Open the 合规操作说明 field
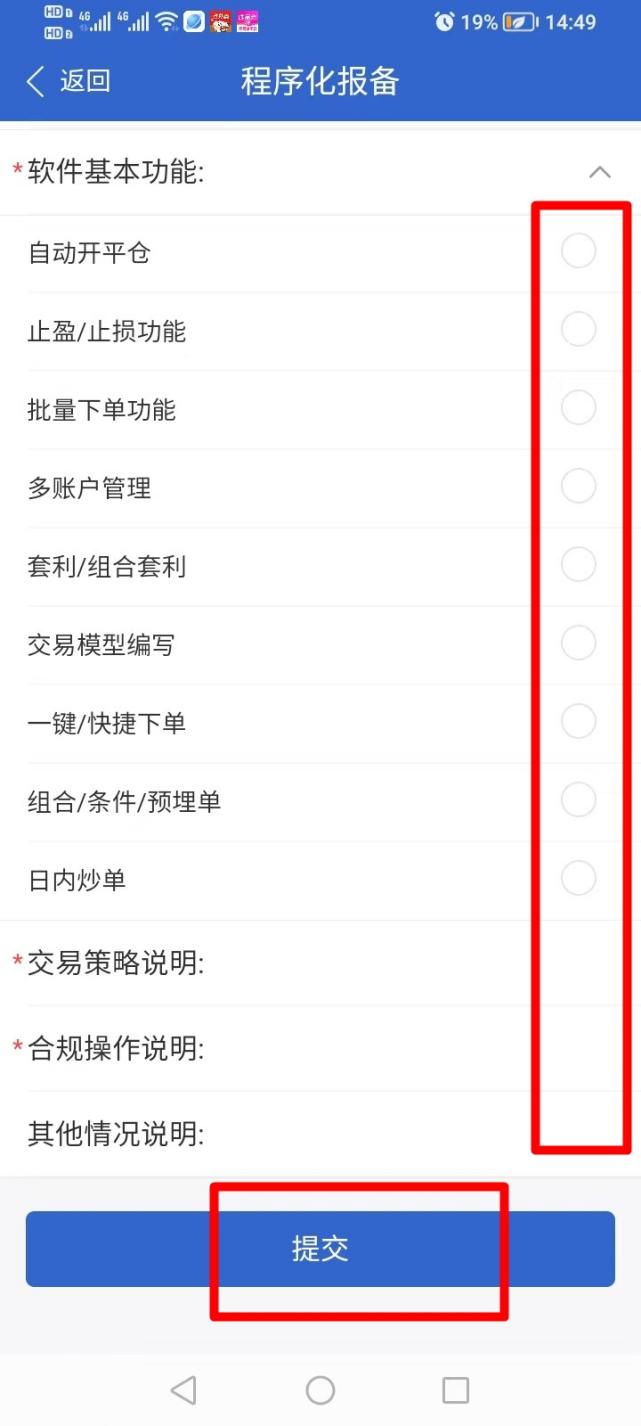 point(320,1048)
